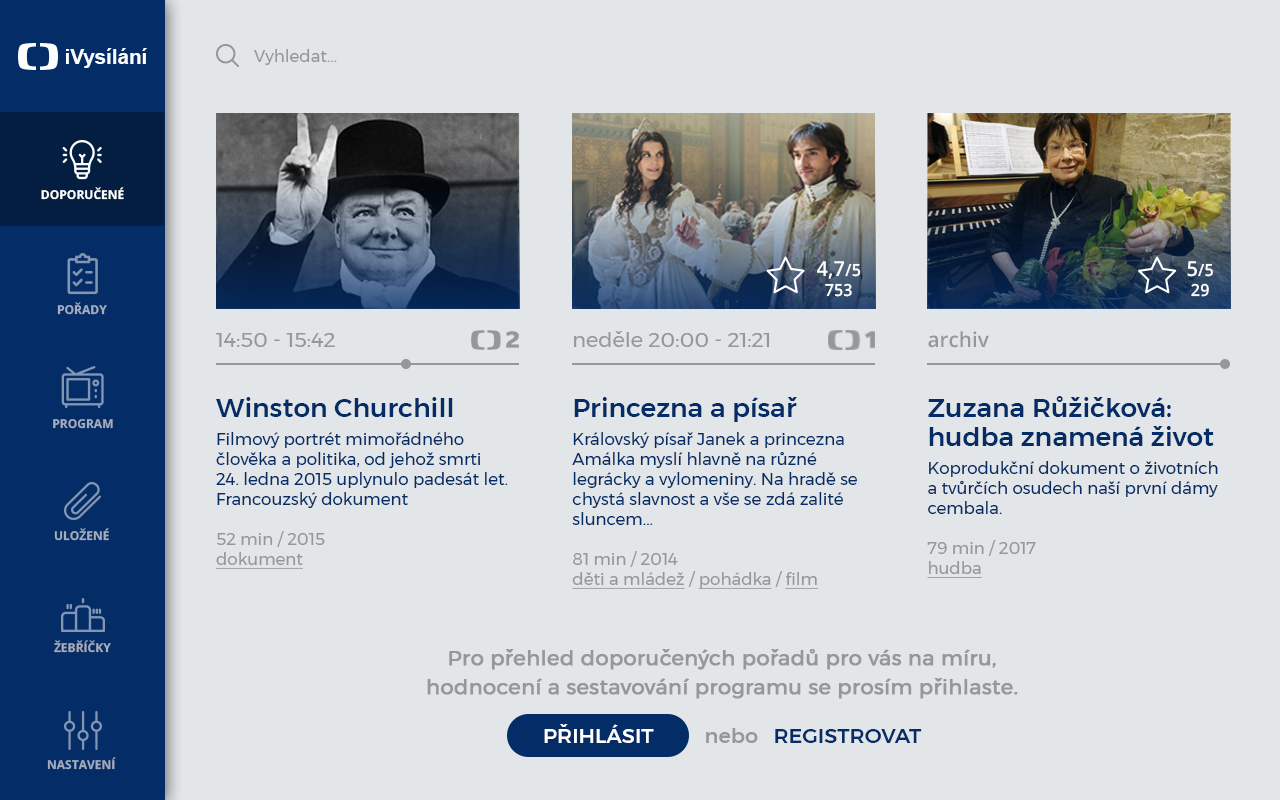This screenshot has height=800, width=1280.
Task: Open the Winston Churchill thumbnail
Action: pos(367,211)
